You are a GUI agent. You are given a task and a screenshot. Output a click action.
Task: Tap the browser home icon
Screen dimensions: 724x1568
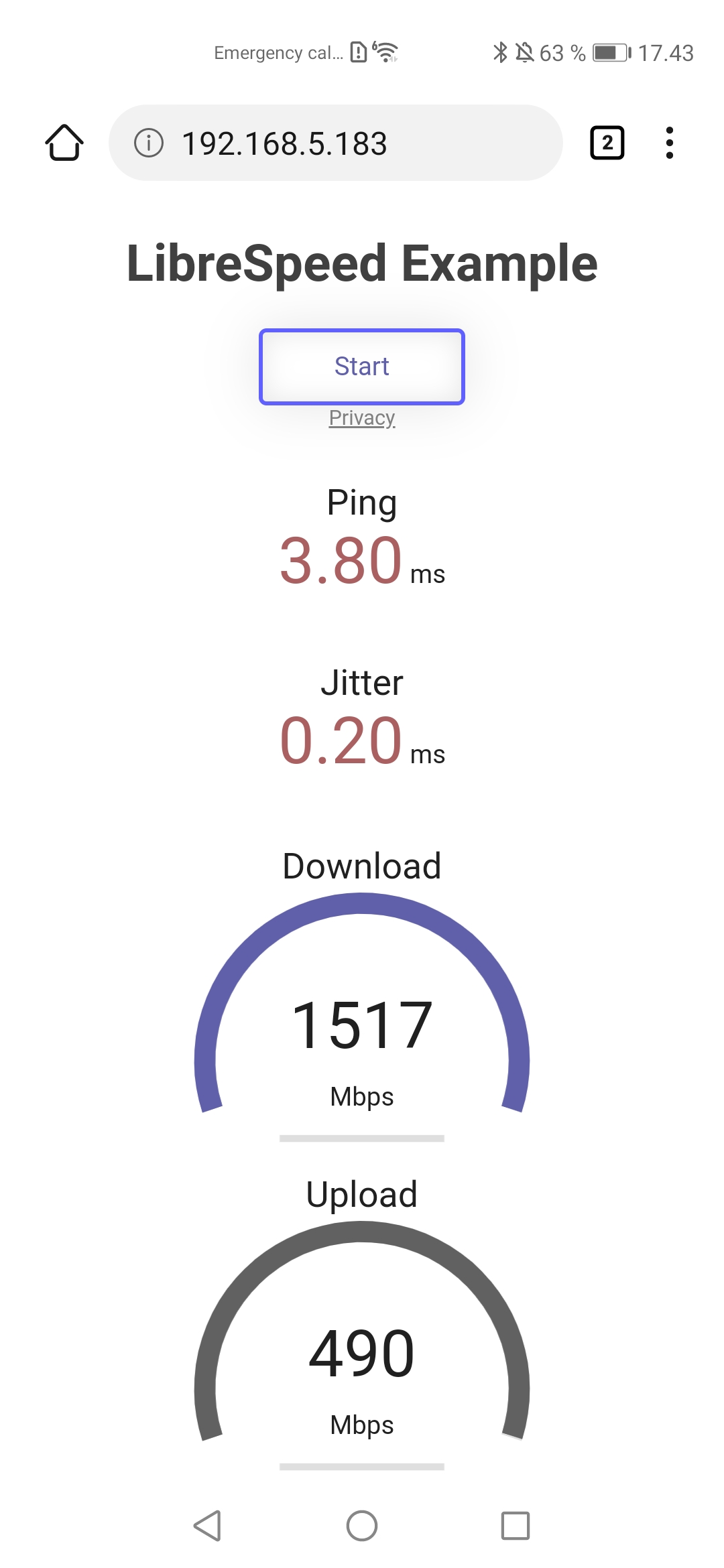click(x=64, y=143)
